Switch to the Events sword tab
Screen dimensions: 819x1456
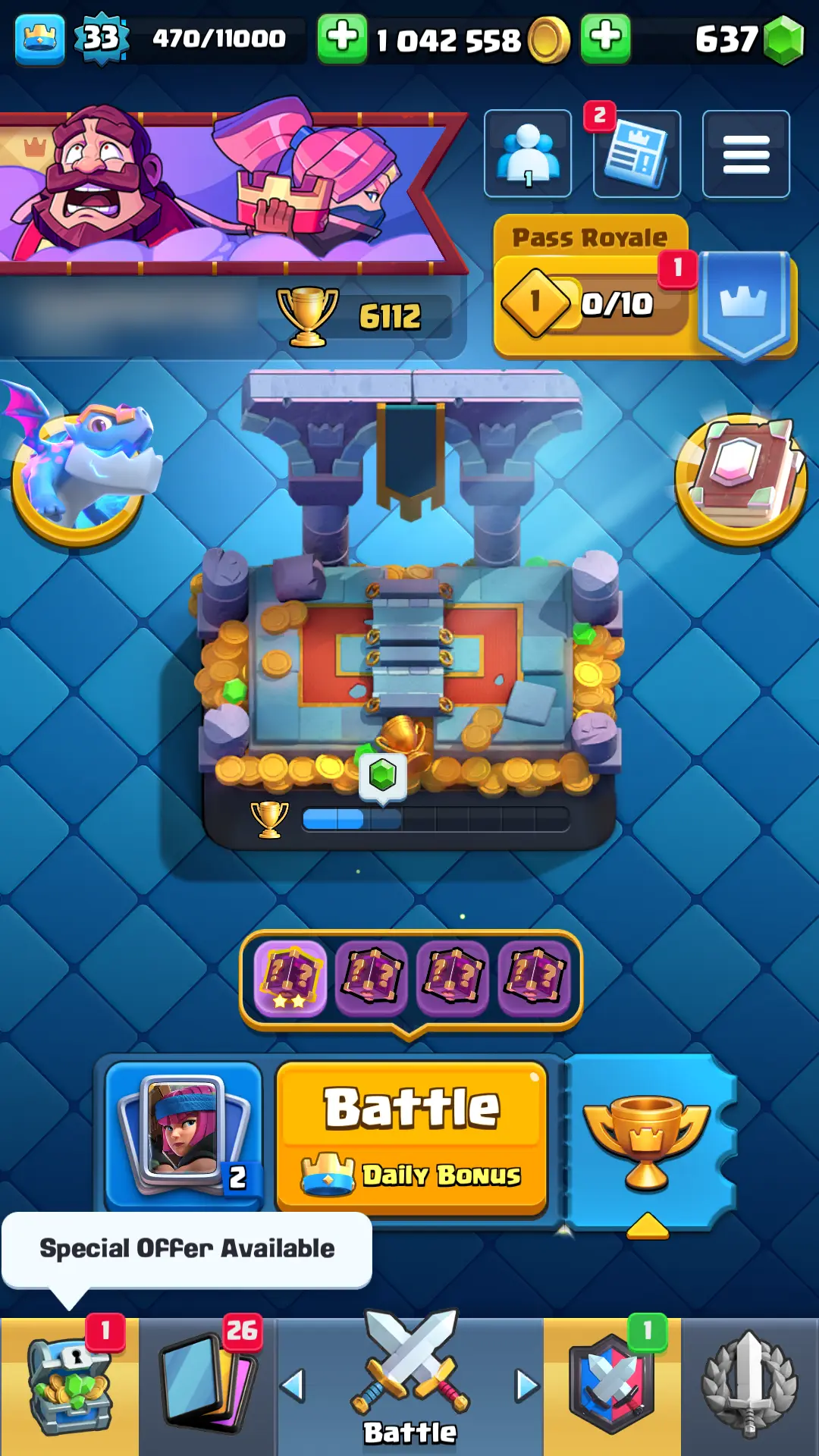click(749, 1386)
